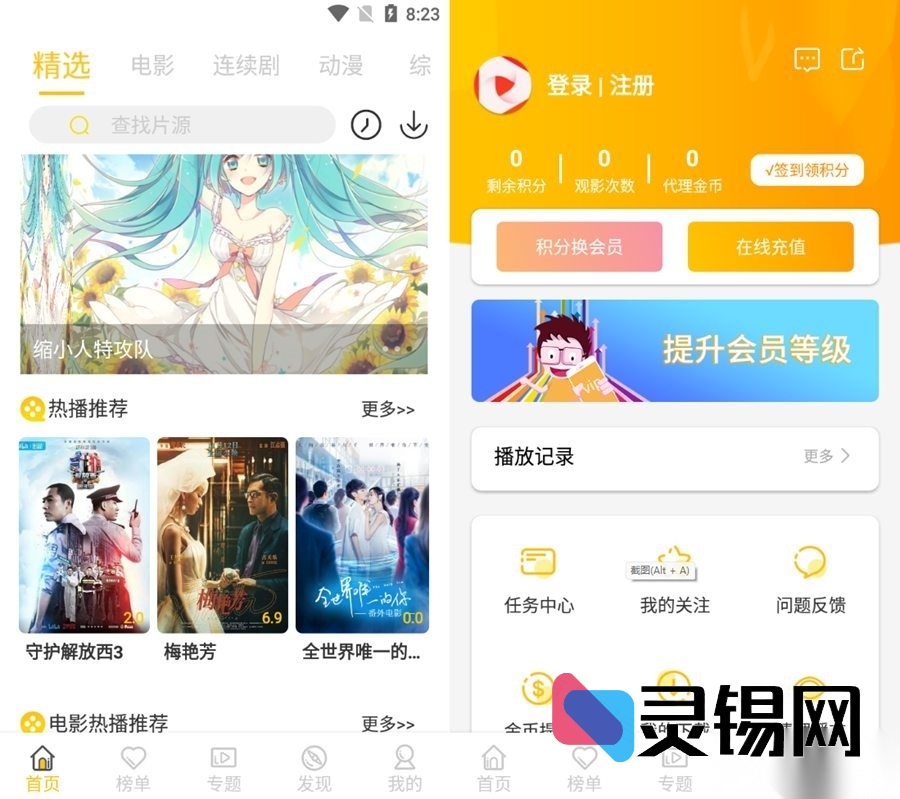The image size is (900, 799).
Task: Open the downloads arrow icon
Action: [413, 125]
